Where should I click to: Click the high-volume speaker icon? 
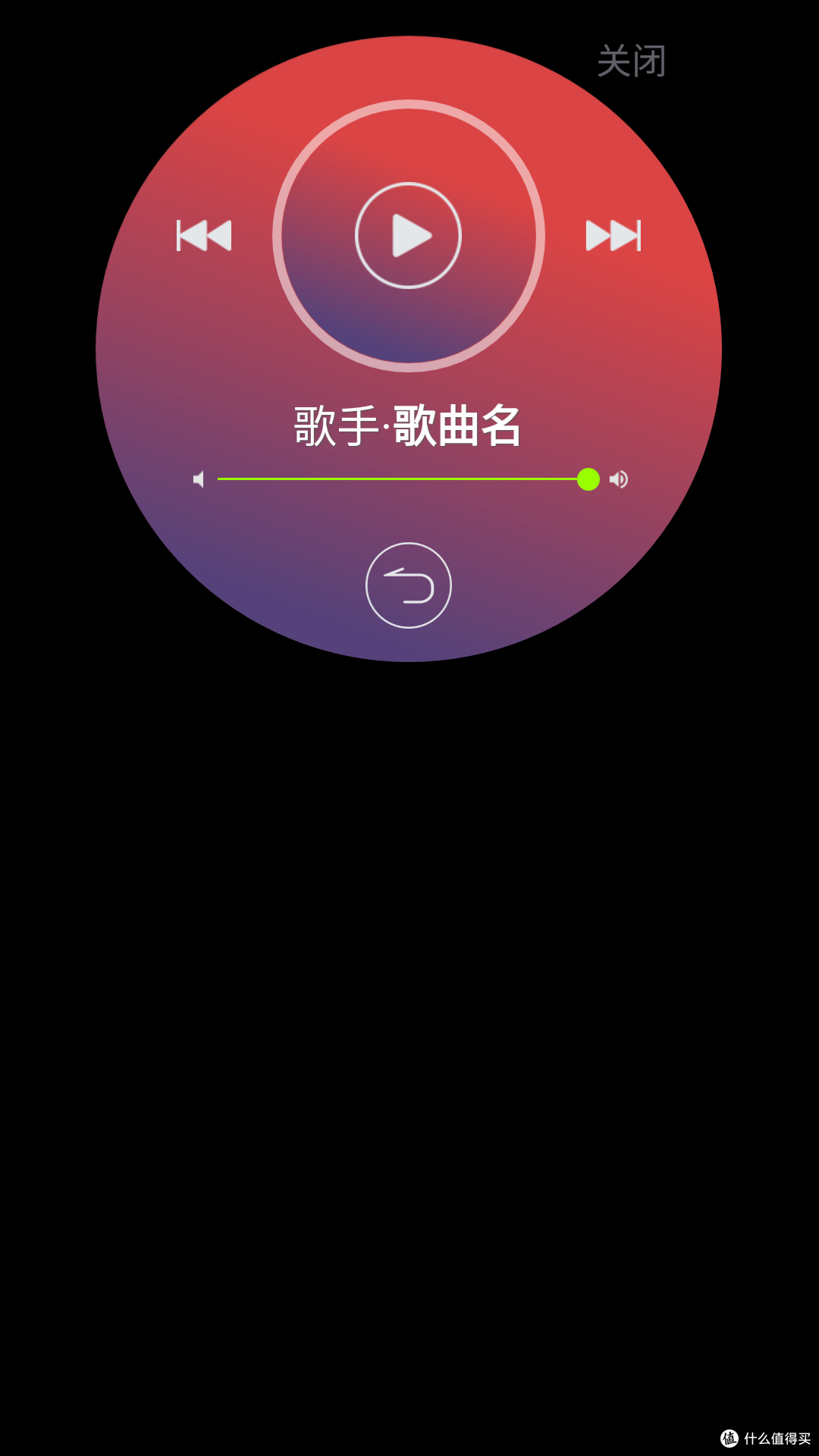coord(618,479)
